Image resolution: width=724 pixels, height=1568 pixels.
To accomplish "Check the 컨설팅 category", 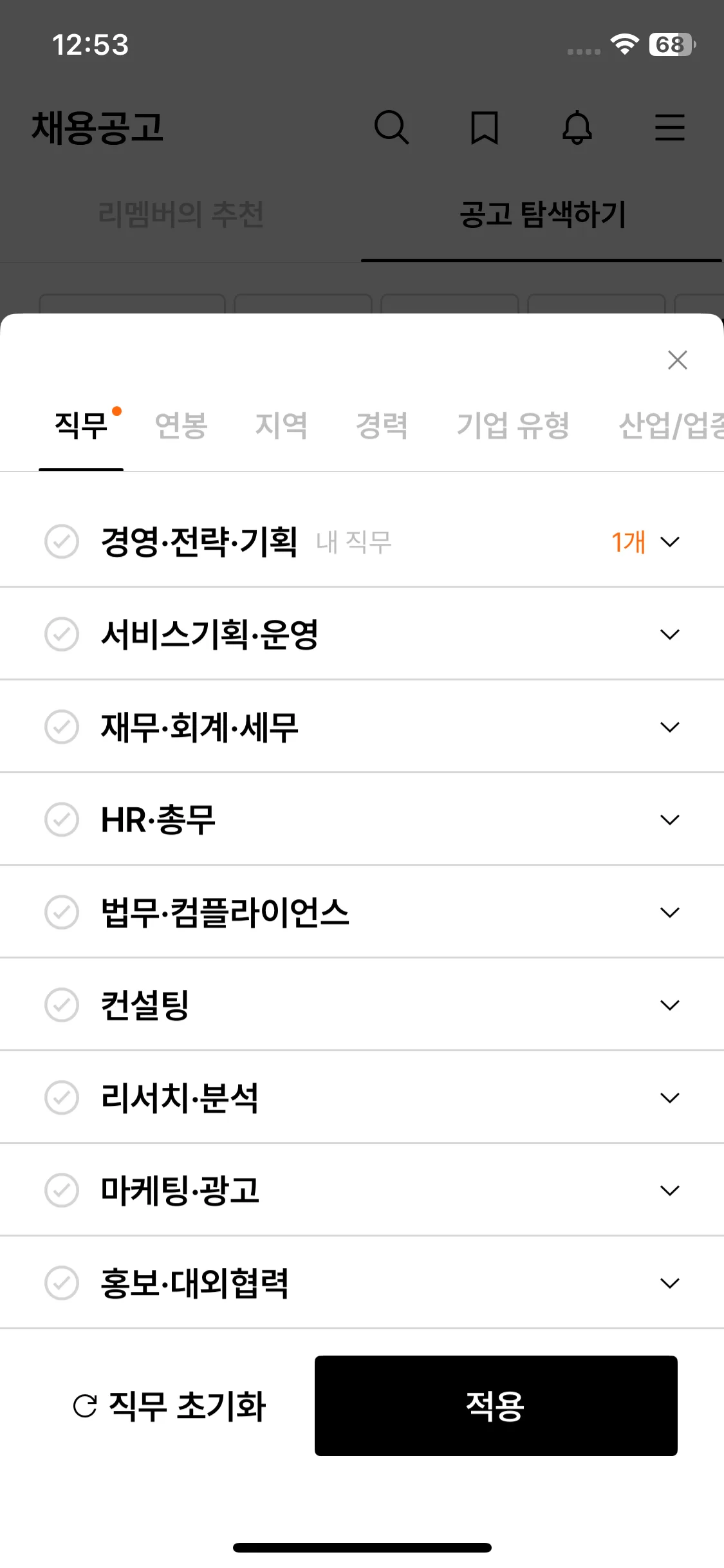I will (62, 1005).
